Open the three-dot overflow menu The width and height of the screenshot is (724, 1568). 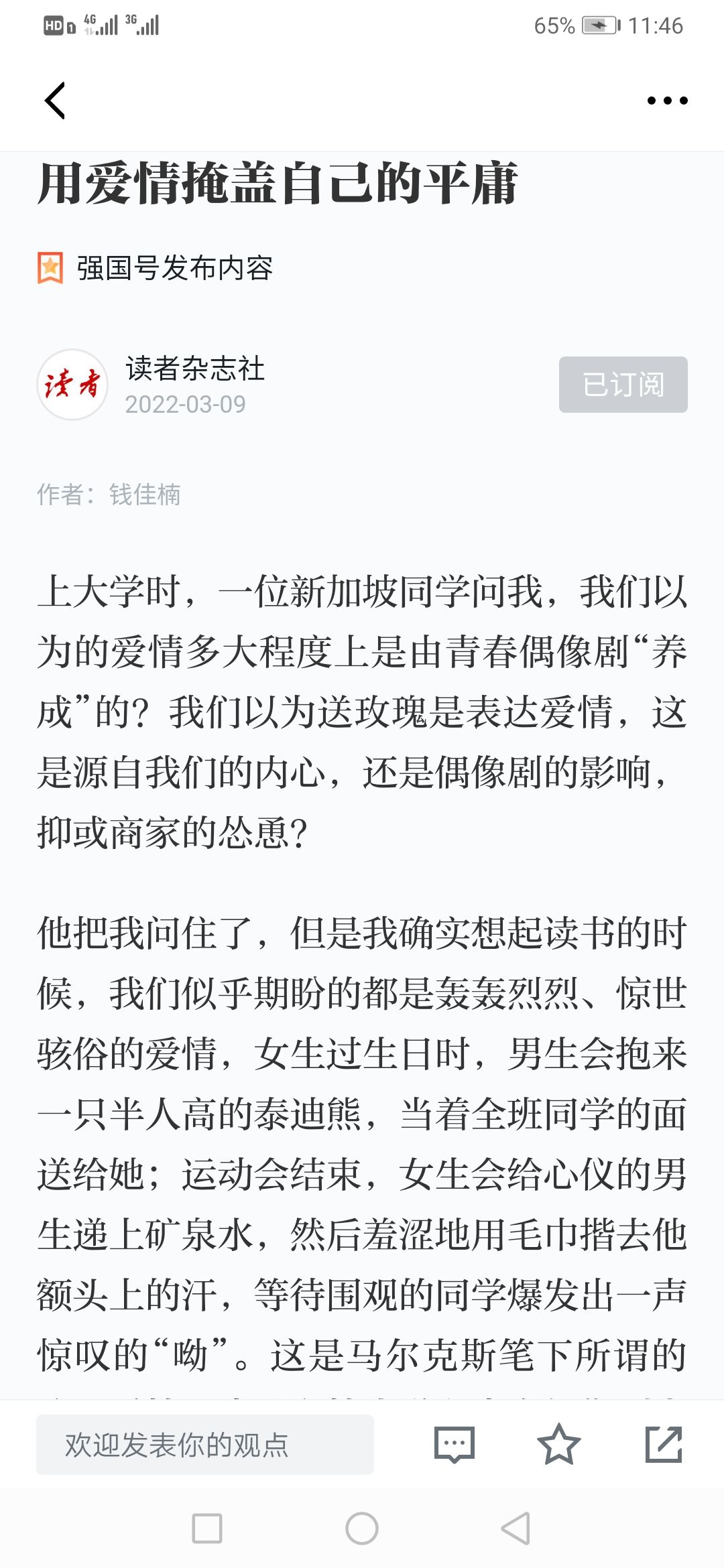667,101
